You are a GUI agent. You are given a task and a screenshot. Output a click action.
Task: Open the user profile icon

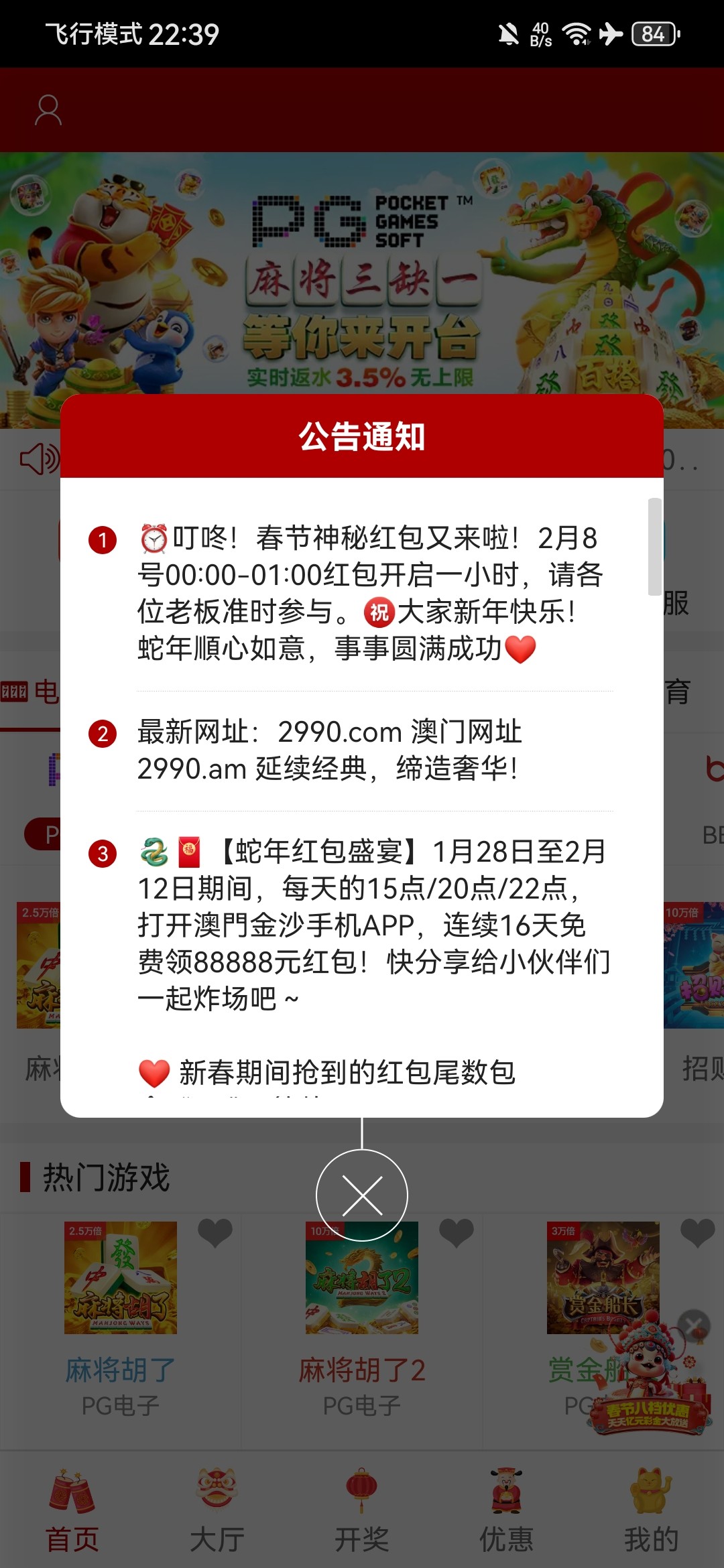point(48,111)
